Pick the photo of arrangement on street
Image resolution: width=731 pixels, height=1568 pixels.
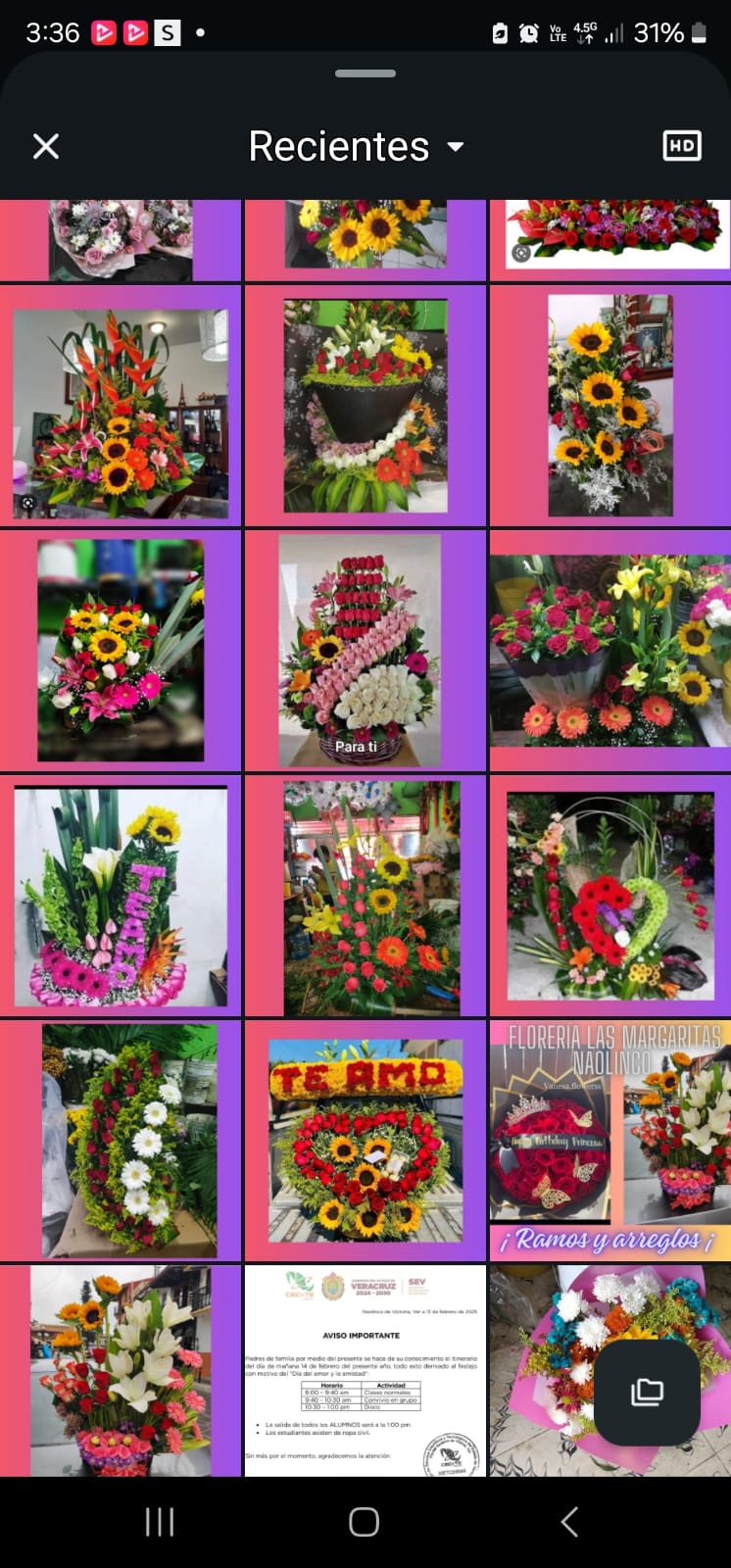tap(121, 1371)
